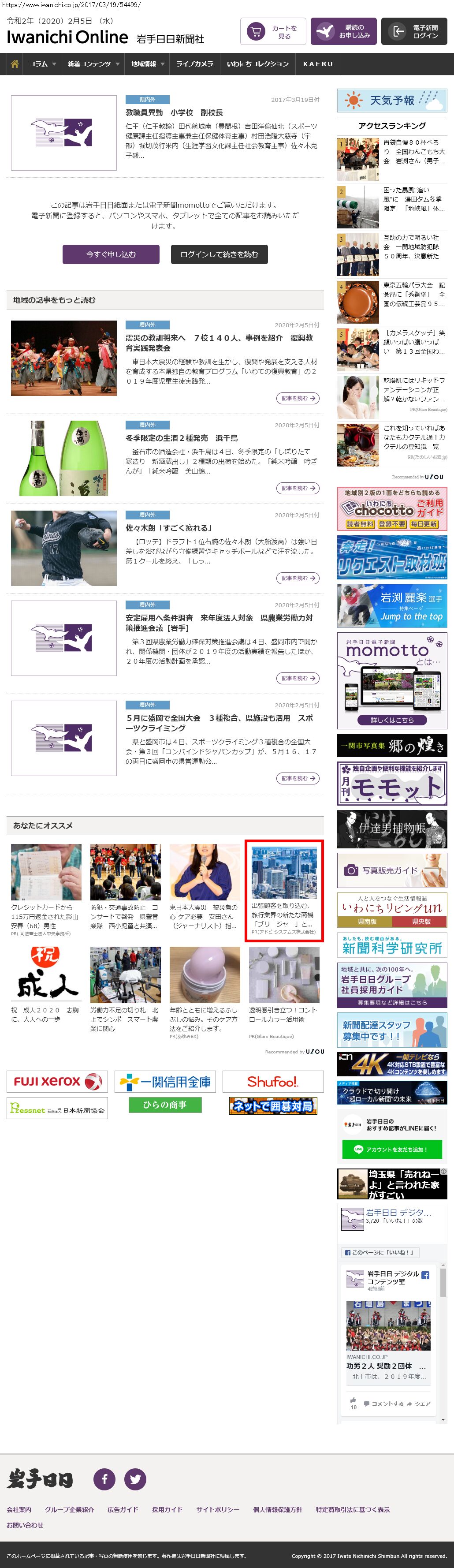
Task: Open the home icon in navigation bar
Action: click(15, 64)
